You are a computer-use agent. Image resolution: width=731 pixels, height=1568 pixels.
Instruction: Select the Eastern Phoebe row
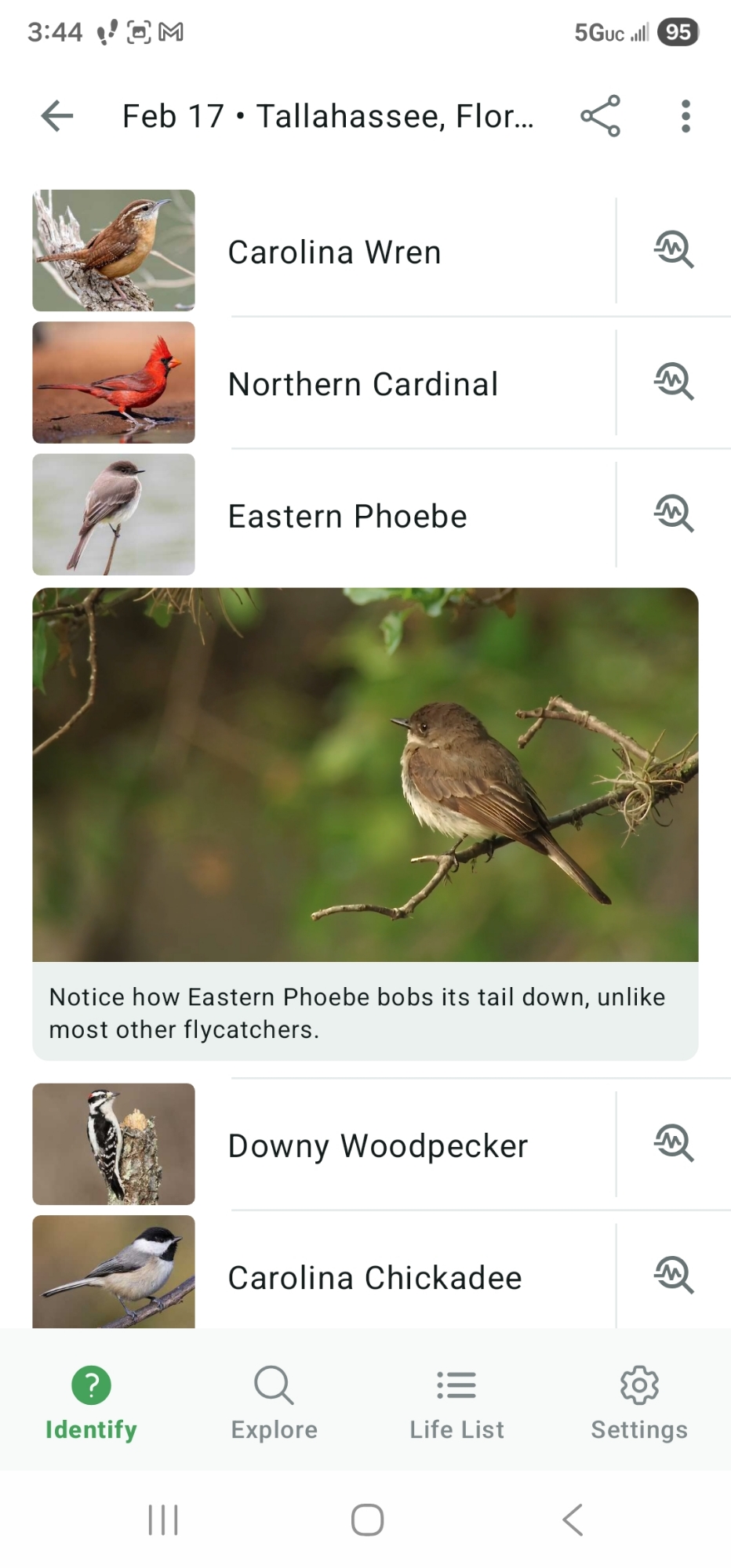347,516
